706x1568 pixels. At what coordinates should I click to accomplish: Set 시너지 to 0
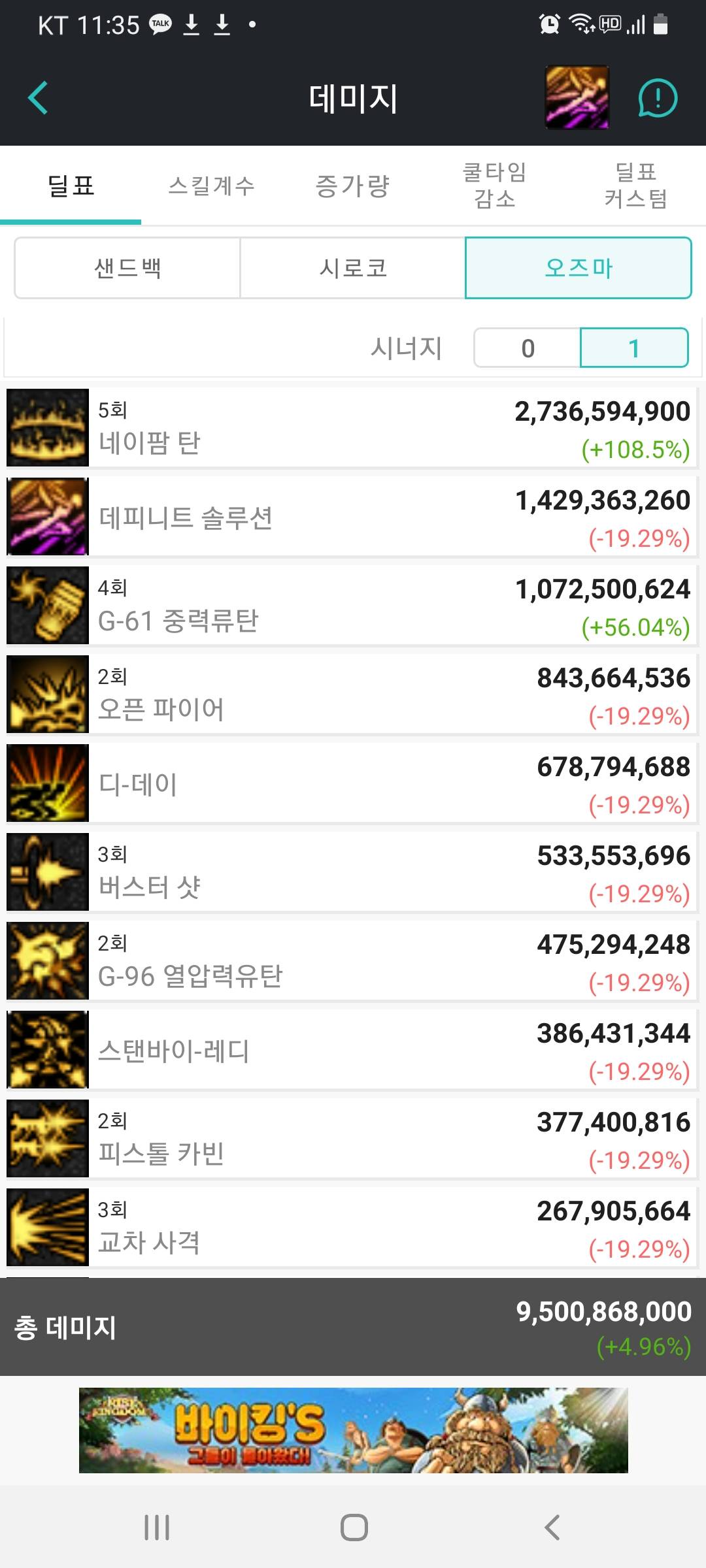pos(528,348)
